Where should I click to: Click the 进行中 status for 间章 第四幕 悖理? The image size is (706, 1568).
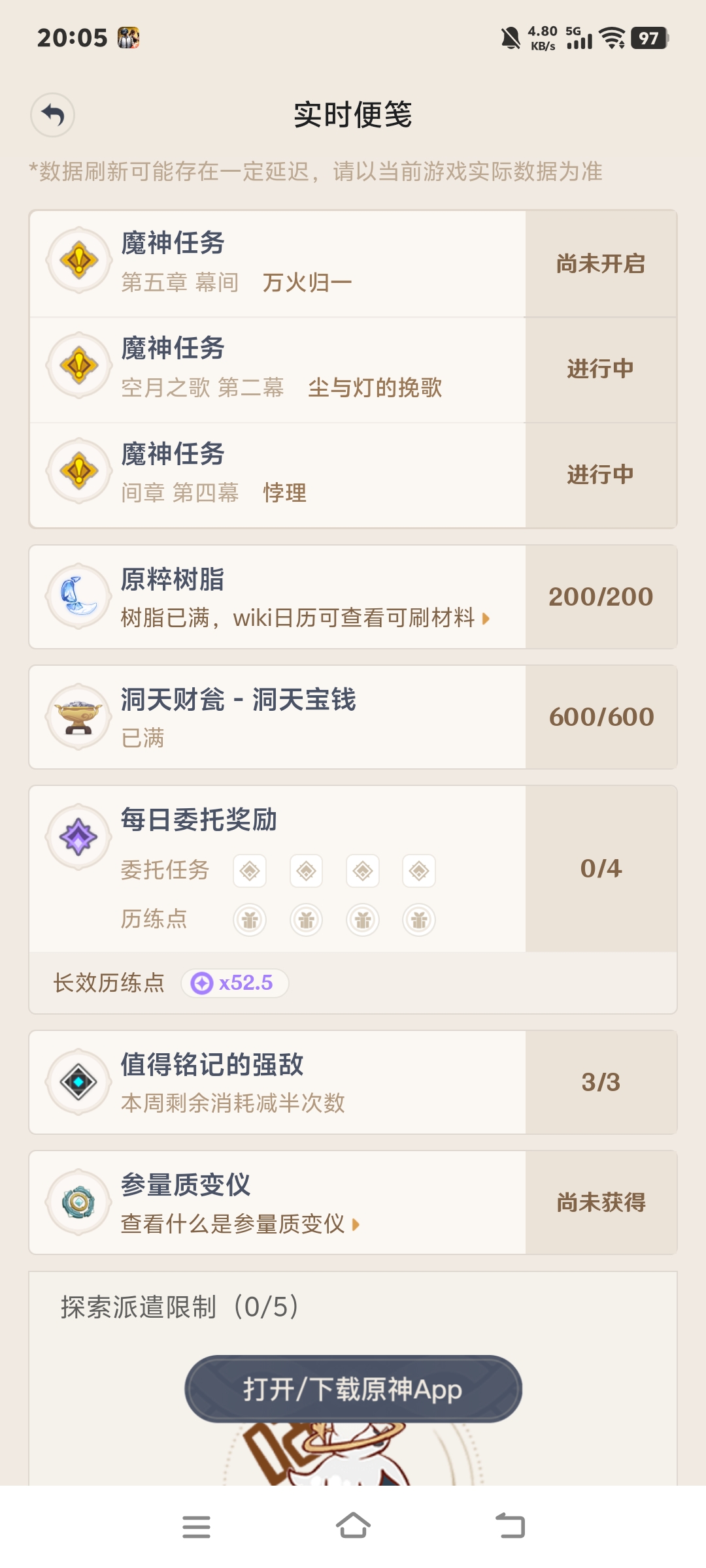[600, 474]
